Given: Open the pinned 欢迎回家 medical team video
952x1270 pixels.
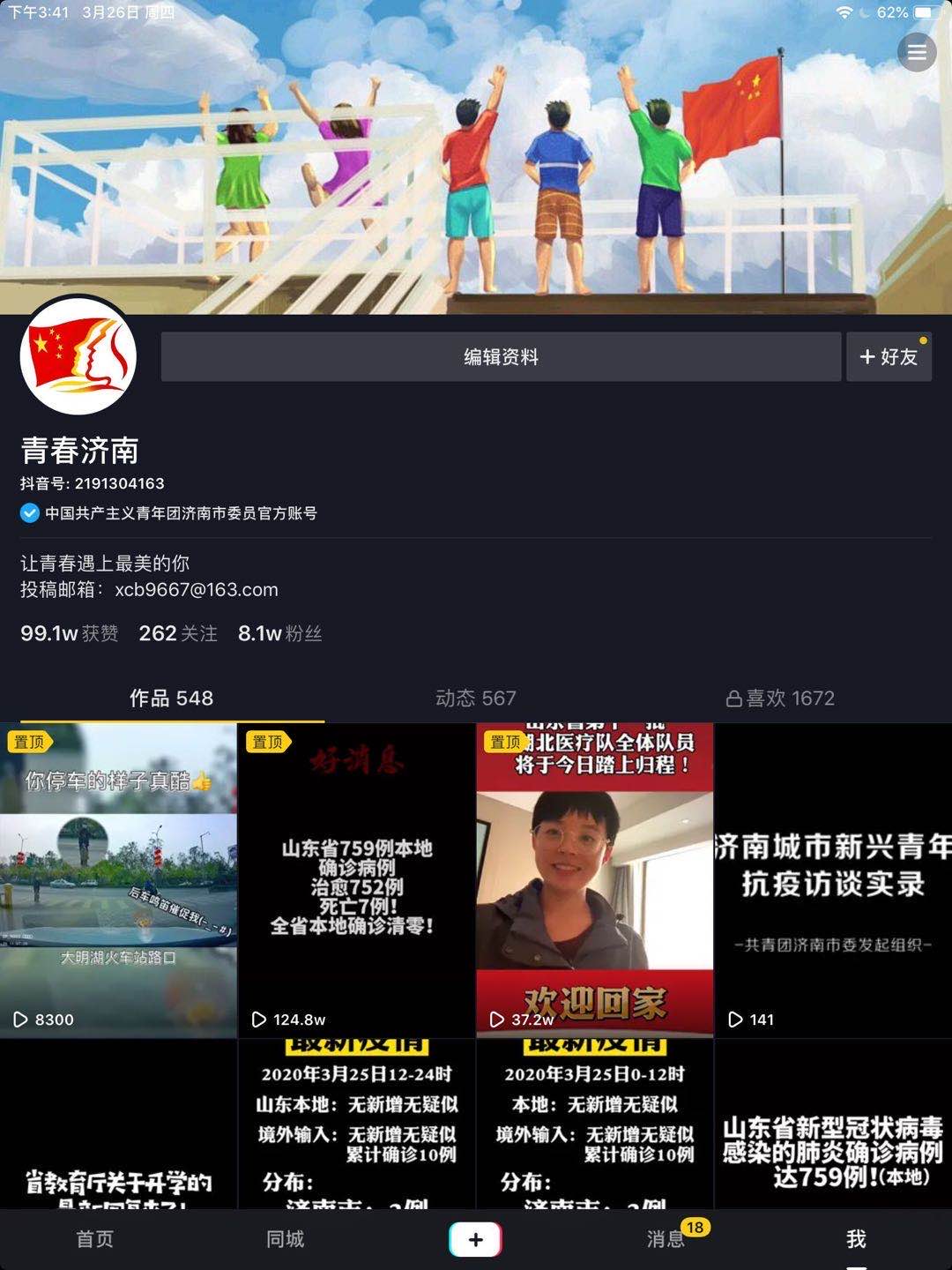Looking at the screenshot, I should click(594, 880).
